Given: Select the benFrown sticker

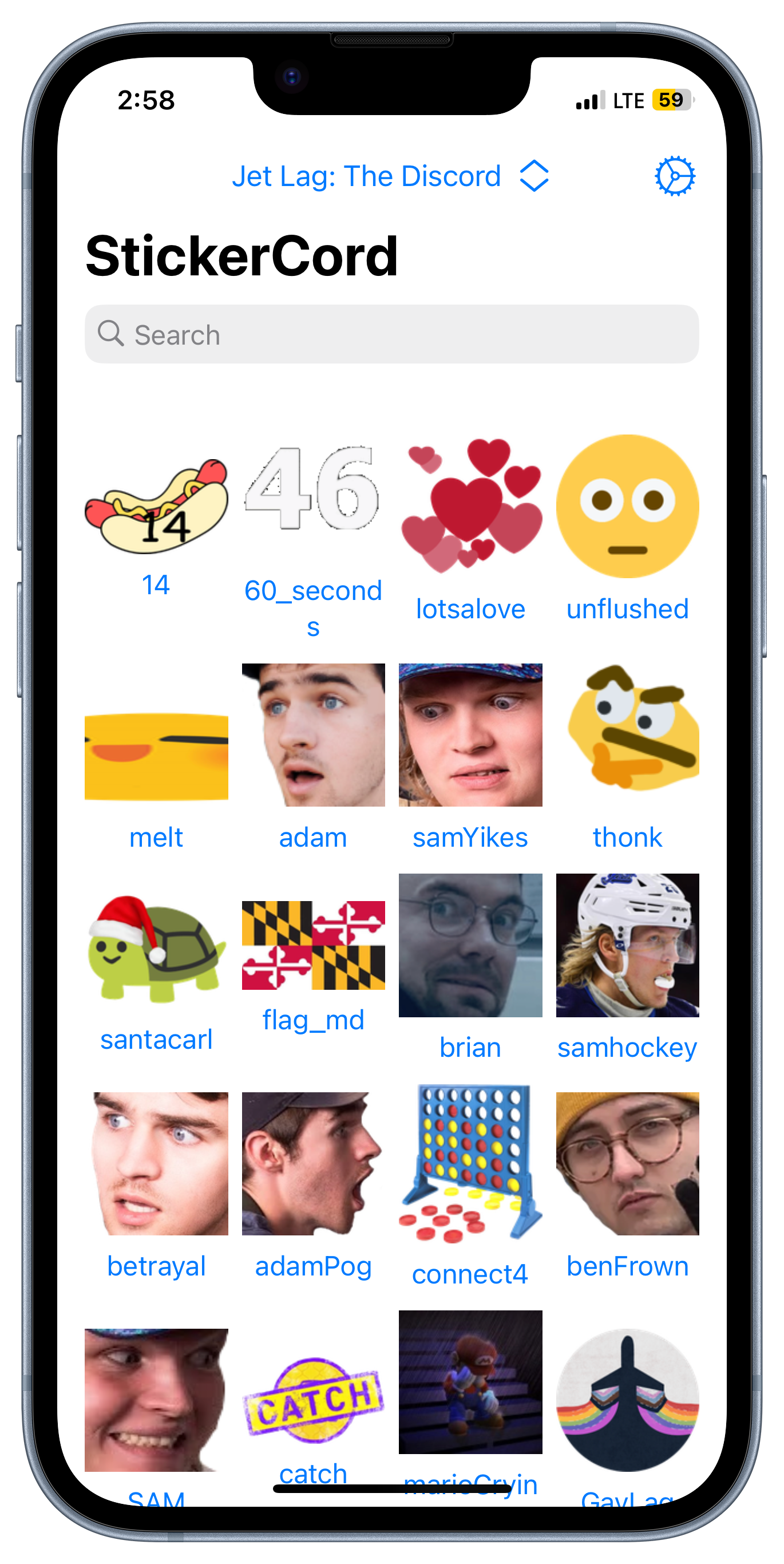Looking at the screenshot, I should pos(627,1164).
